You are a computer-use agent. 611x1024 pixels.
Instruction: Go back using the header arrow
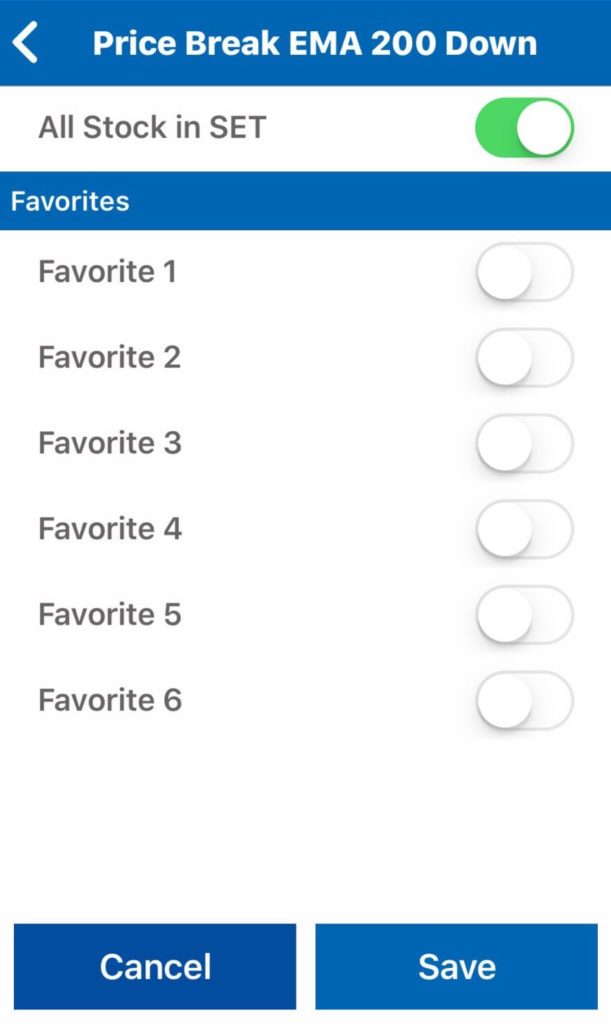[25, 42]
